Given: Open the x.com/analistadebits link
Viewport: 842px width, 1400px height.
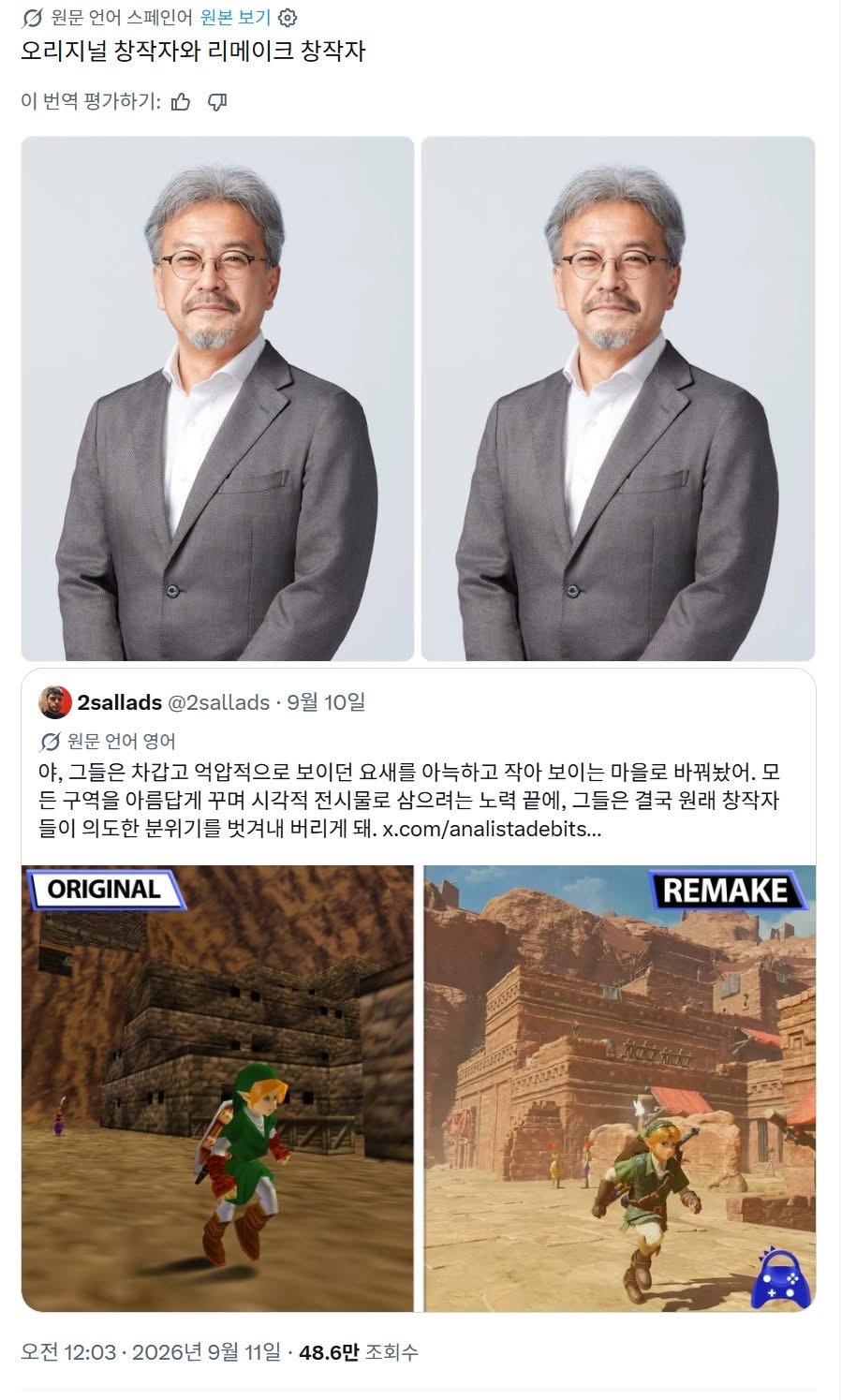Looking at the screenshot, I should (492, 830).
